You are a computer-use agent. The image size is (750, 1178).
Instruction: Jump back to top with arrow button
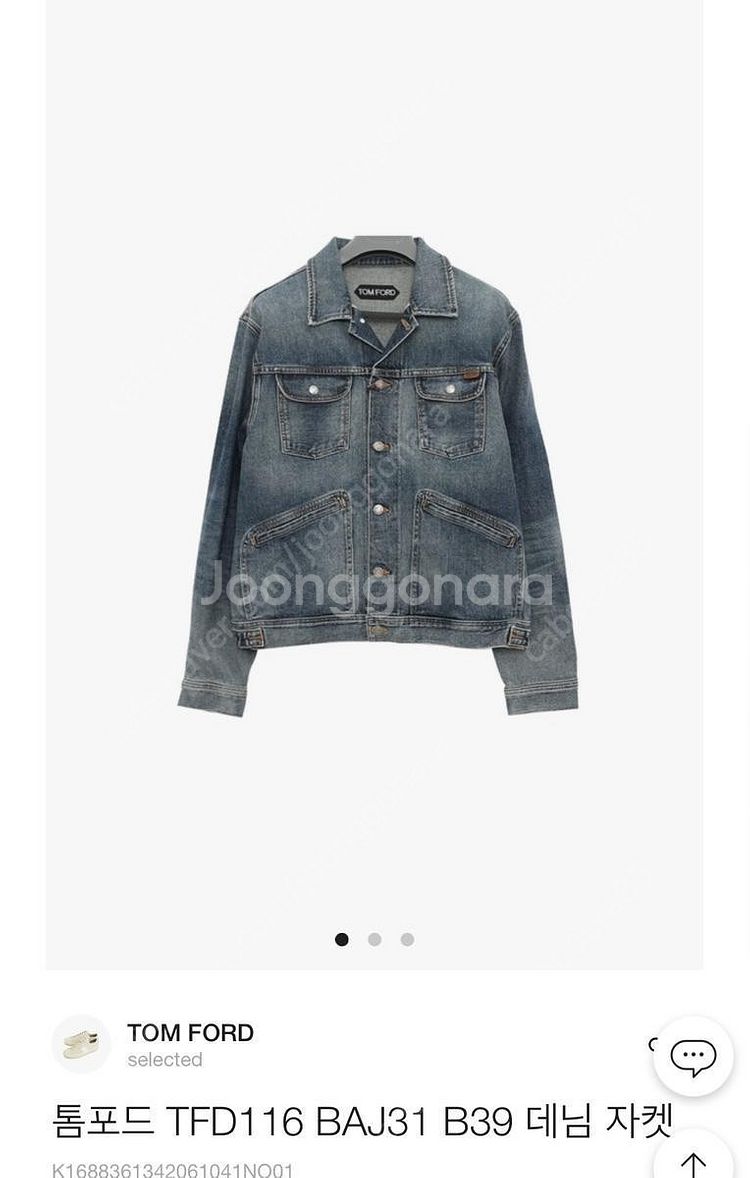pyautogui.click(x=693, y=1162)
